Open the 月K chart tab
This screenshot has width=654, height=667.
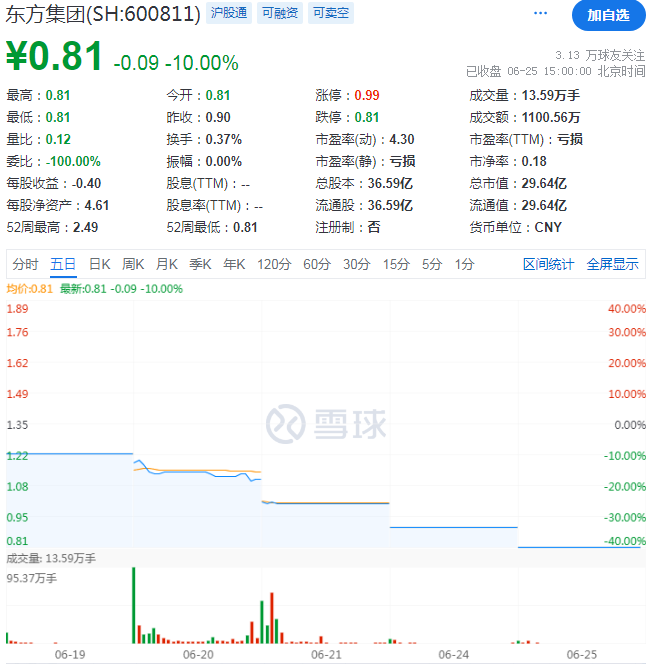coord(166,264)
